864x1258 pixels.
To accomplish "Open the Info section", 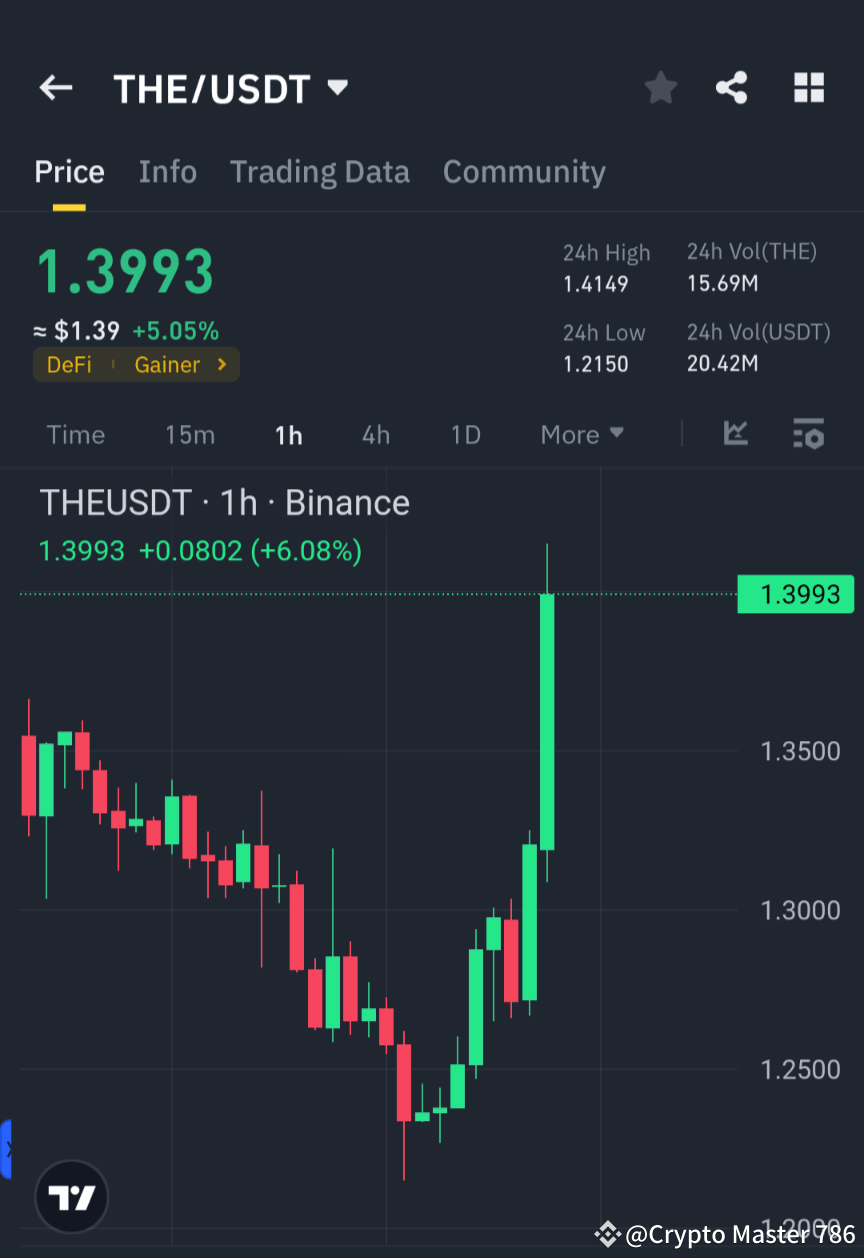I will tap(167, 172).
